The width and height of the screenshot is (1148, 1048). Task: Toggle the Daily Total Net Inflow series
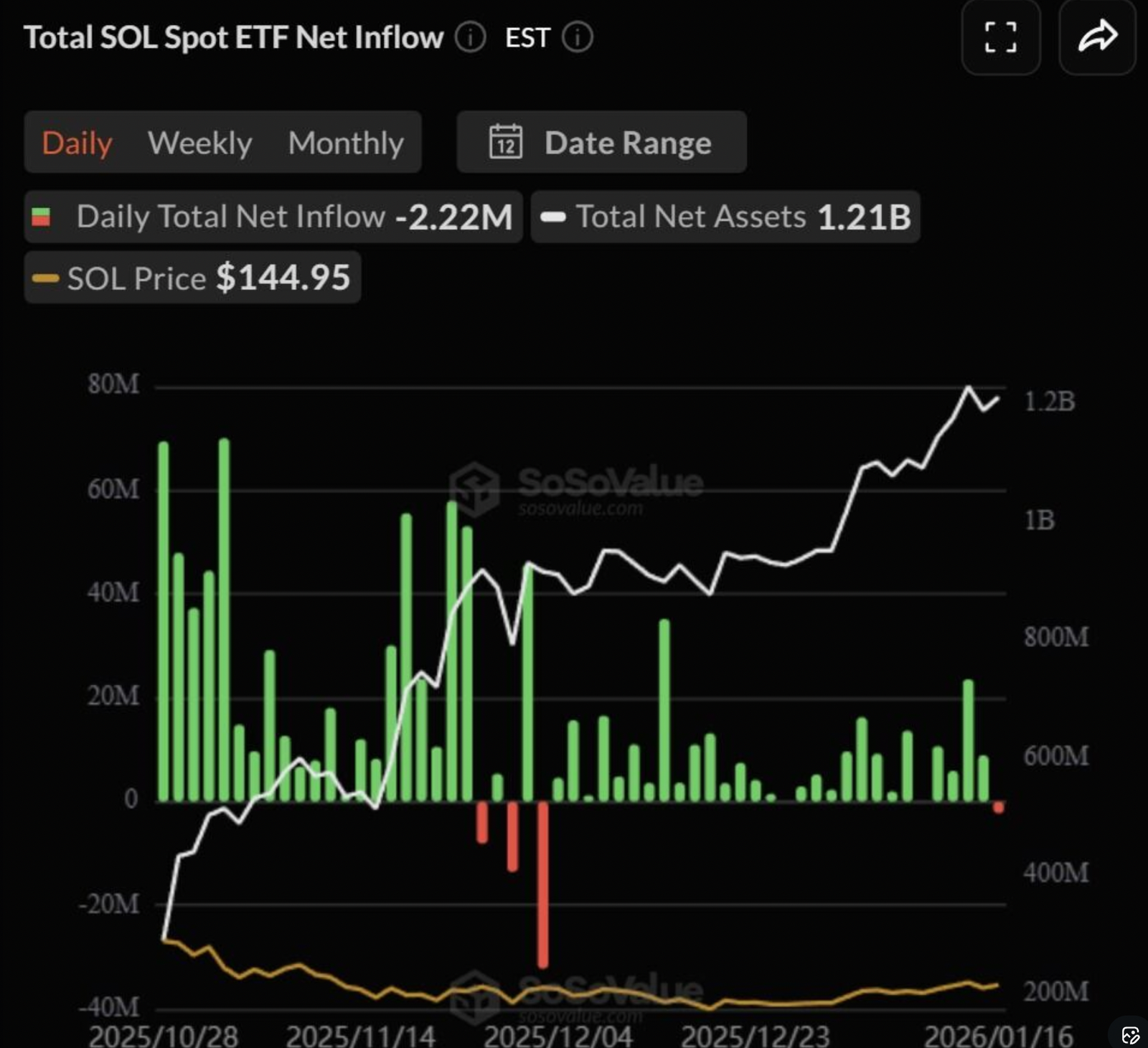[x=273, y=217]
